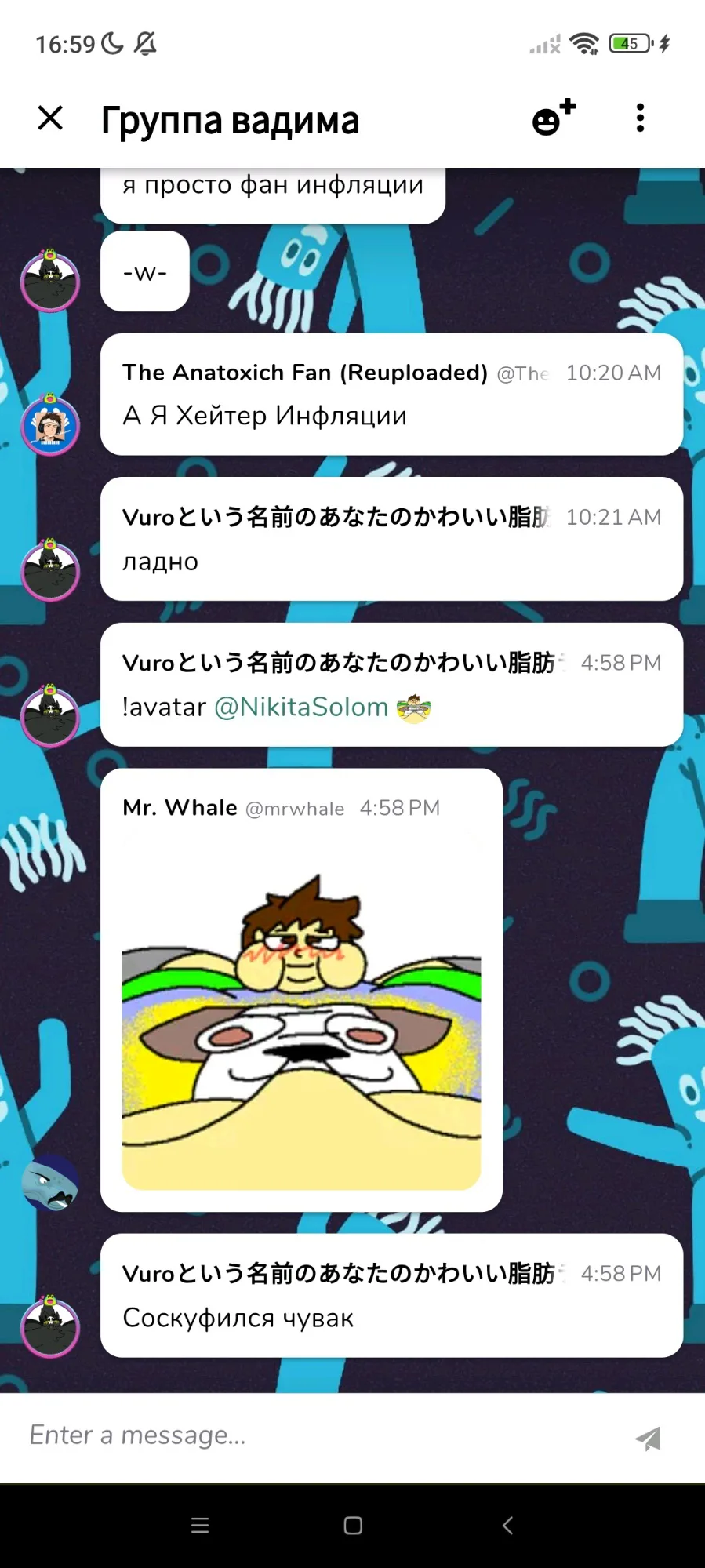Image resolution: width=705 pixels, height=1568 pixels.
Task: Open Mr. Whale's shark profile avatar
Action: 50,1182
